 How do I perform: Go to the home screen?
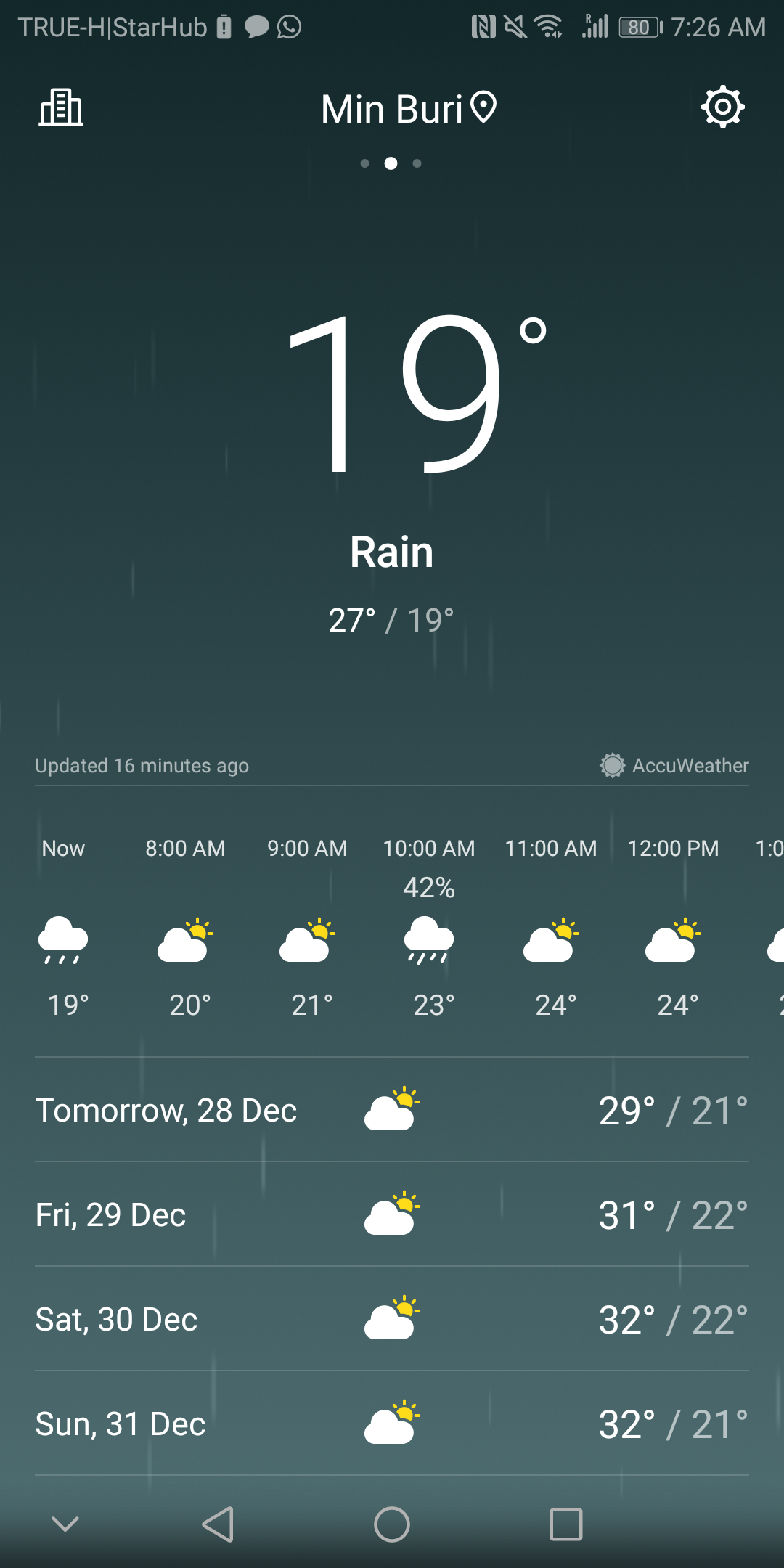[392, 1524]
